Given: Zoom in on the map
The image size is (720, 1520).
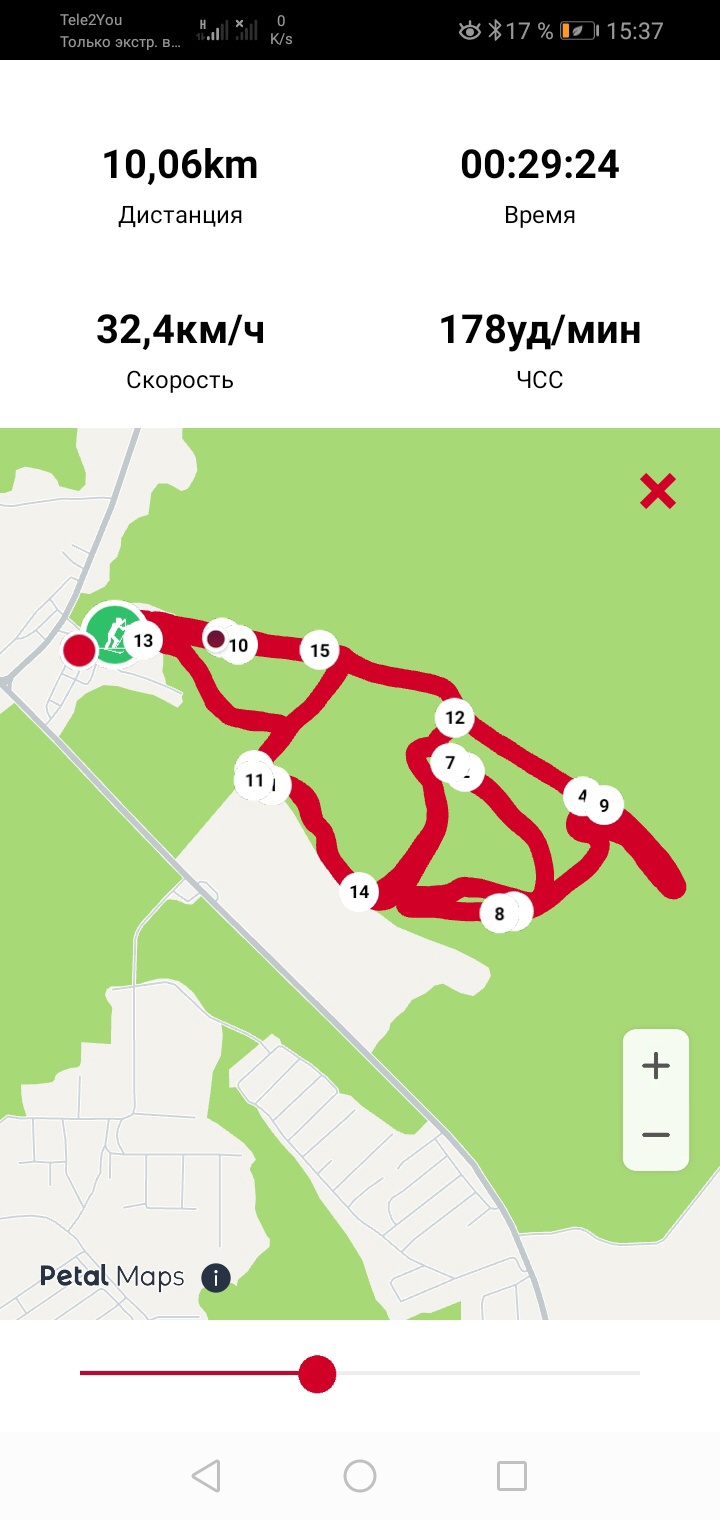Looking at the screenshot, I should point(656,1066).
